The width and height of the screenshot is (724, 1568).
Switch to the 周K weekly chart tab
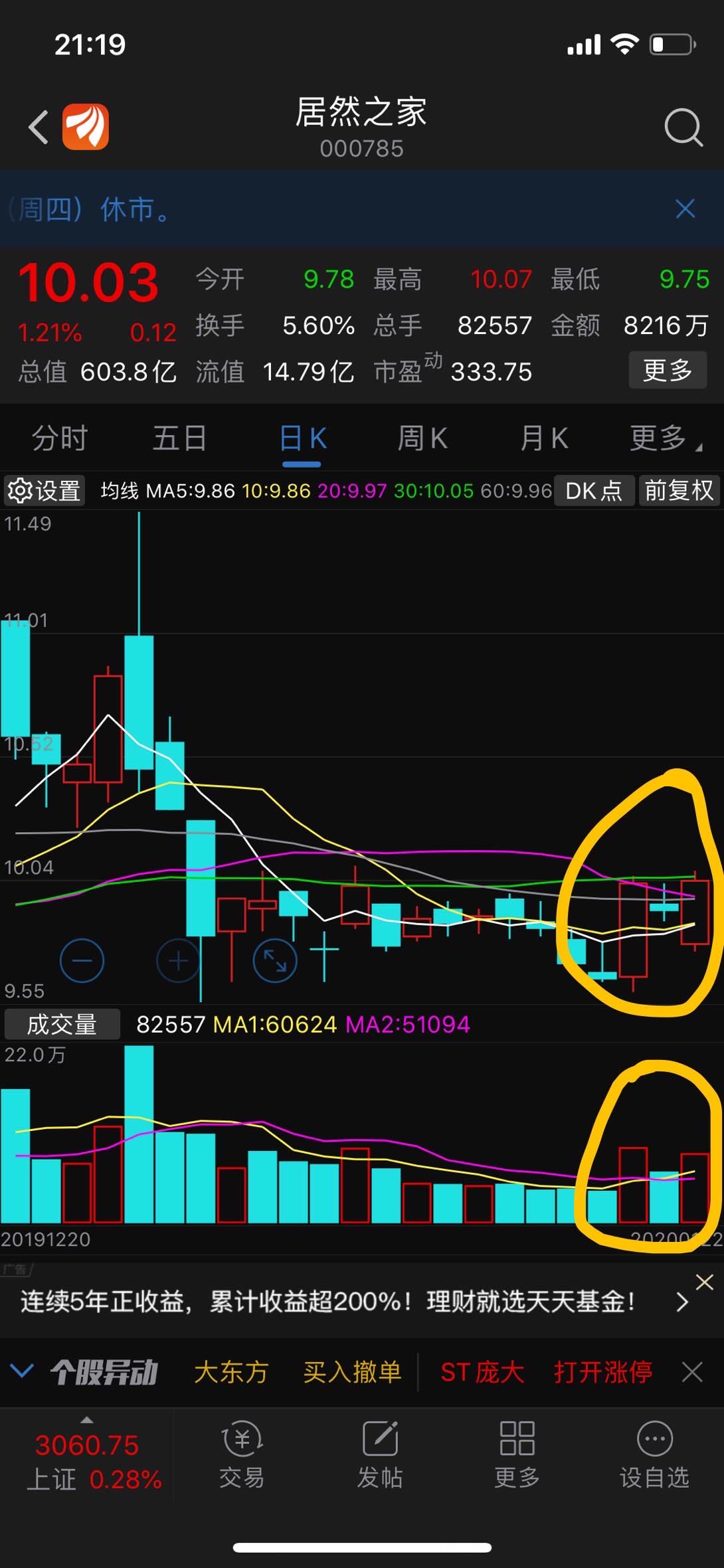coord(423,437)
